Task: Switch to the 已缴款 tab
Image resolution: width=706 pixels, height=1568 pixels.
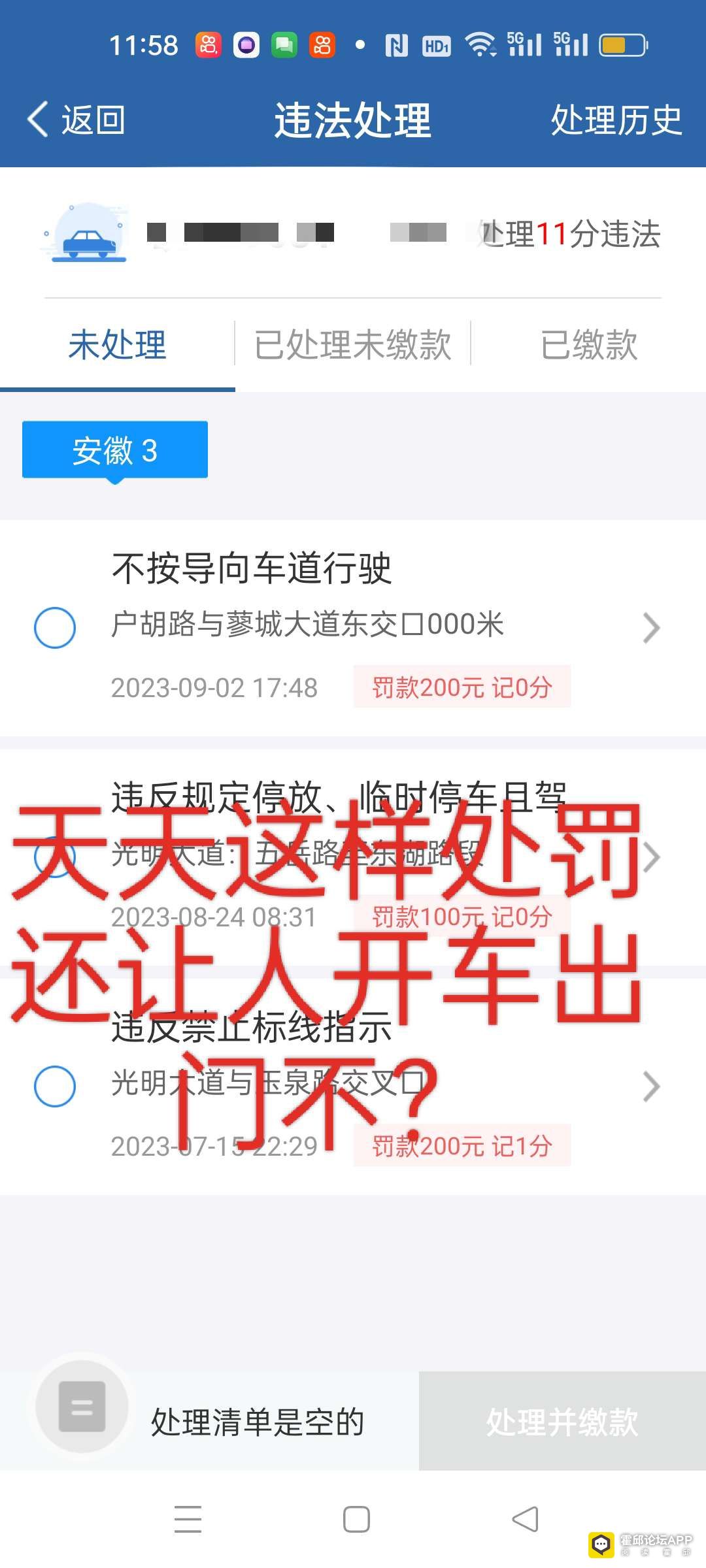Action: (x=588, y=344)
